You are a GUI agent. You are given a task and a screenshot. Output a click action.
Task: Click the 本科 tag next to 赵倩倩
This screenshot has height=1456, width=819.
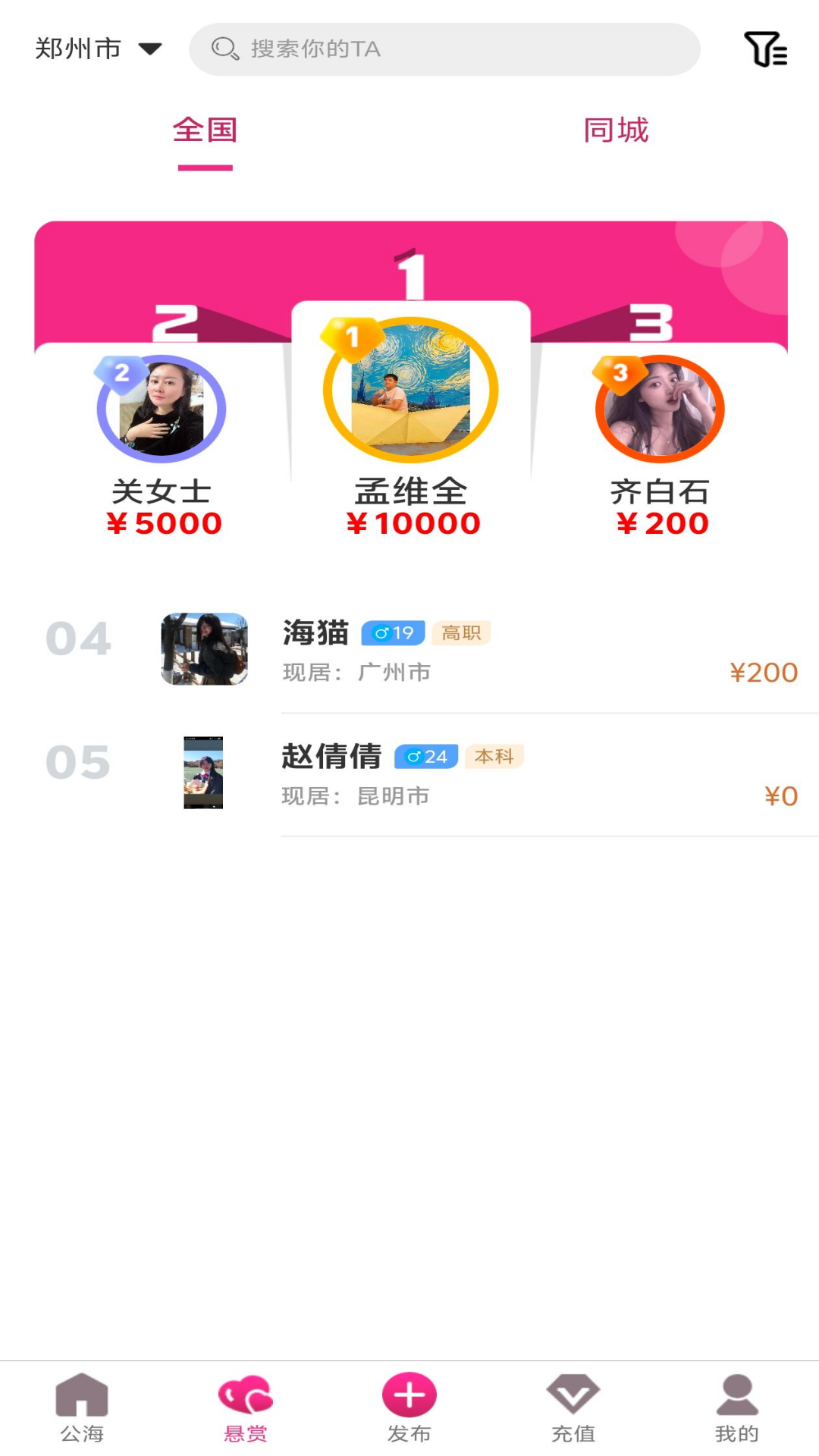495,756
